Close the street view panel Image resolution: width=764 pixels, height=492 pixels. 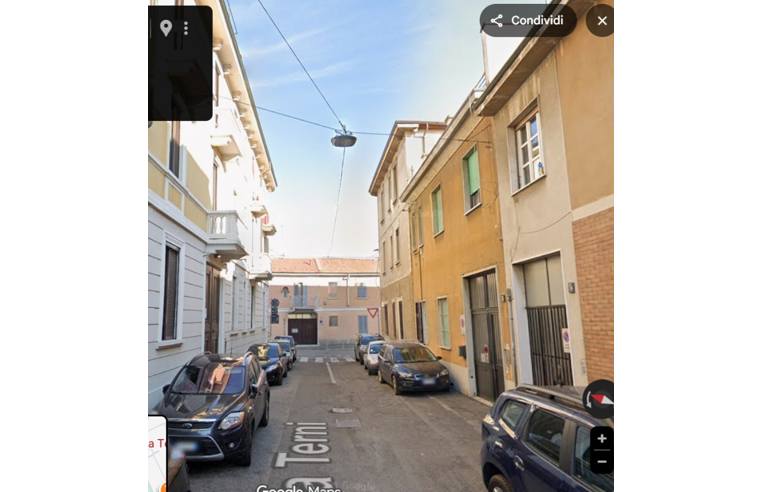tap(601, 20)
